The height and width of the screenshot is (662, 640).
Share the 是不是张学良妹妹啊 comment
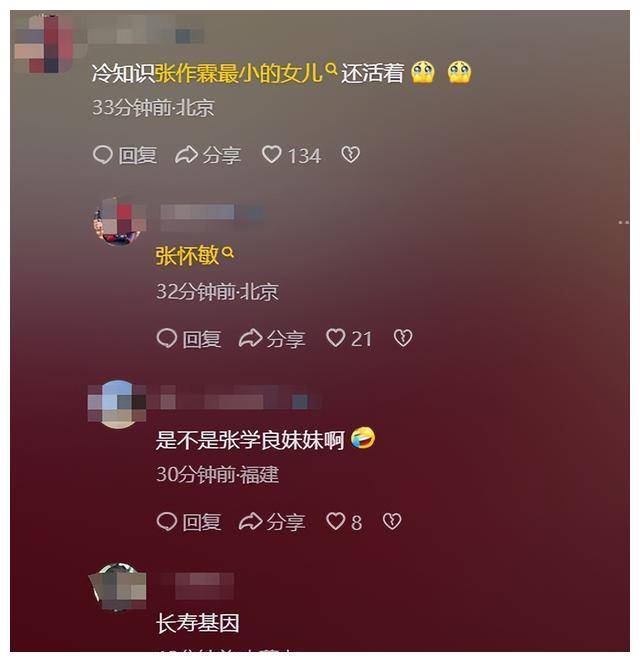click(272, 522)
